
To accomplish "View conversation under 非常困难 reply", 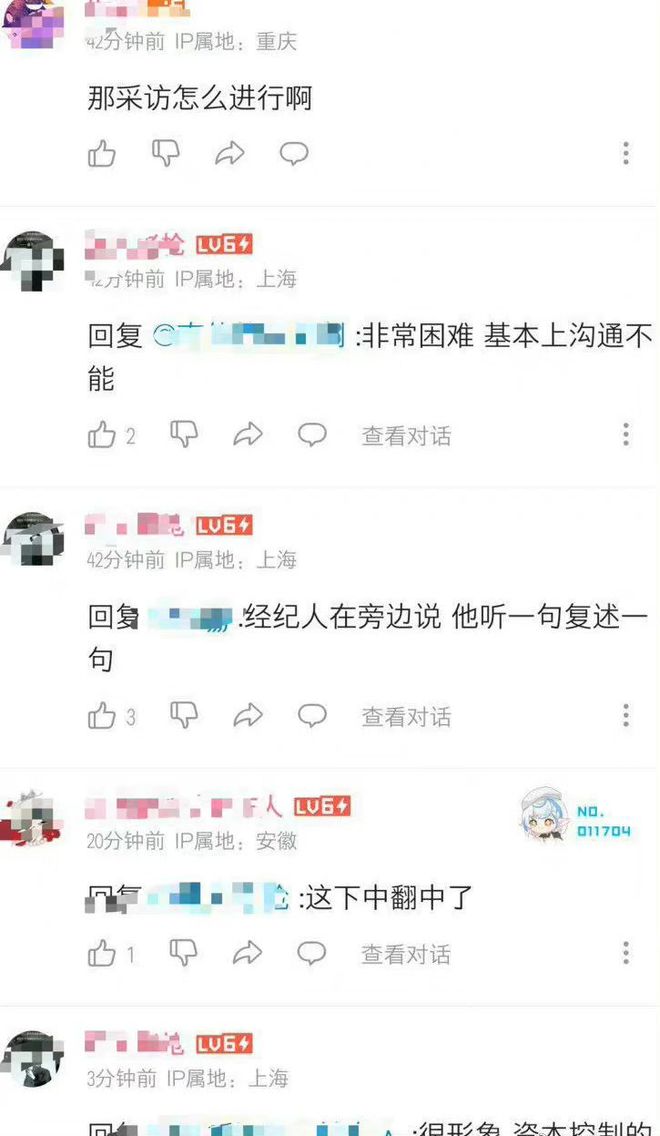I will pyautogui.click(x=406, y=436).
